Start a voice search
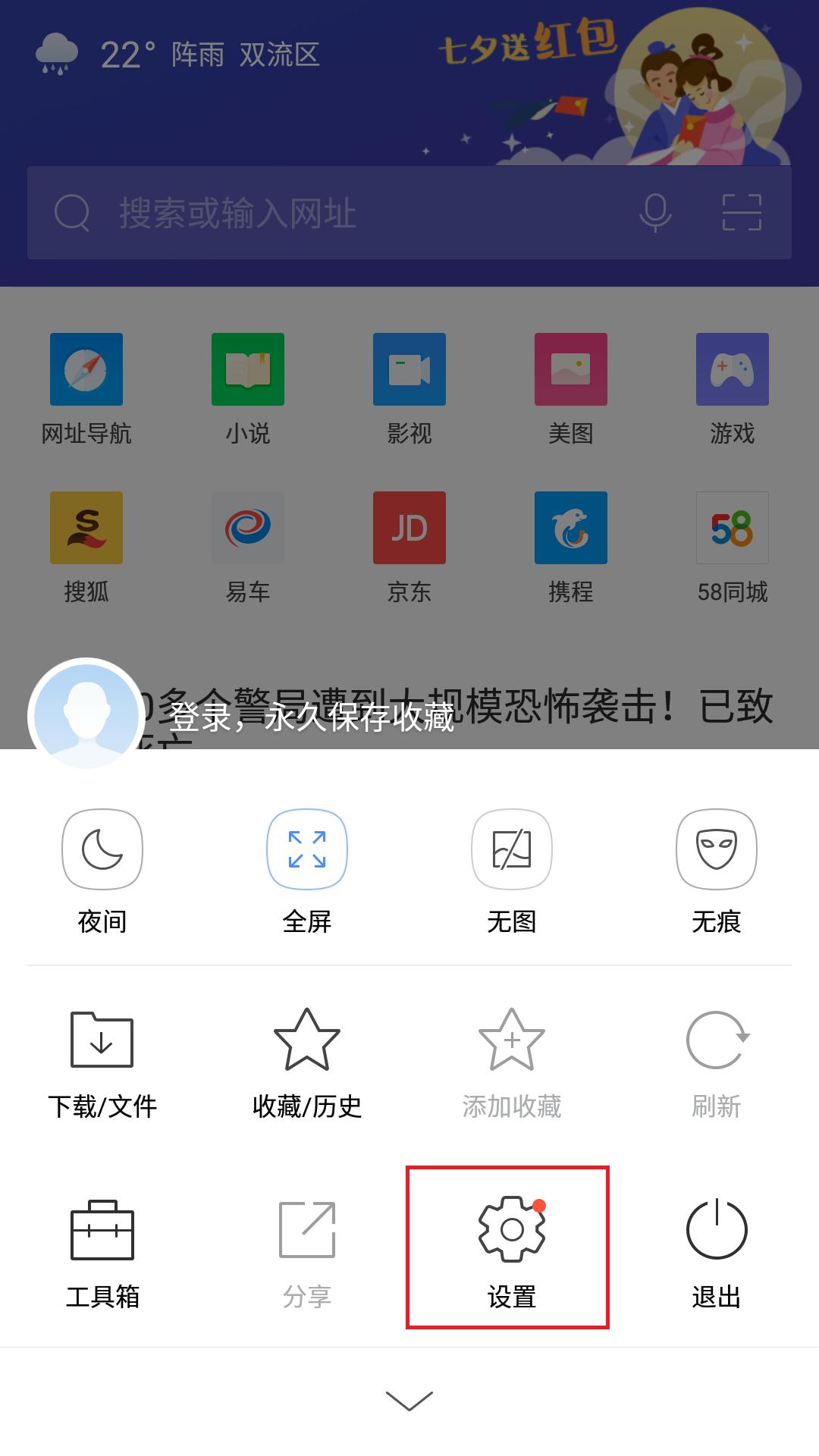 tap(654, 213)
